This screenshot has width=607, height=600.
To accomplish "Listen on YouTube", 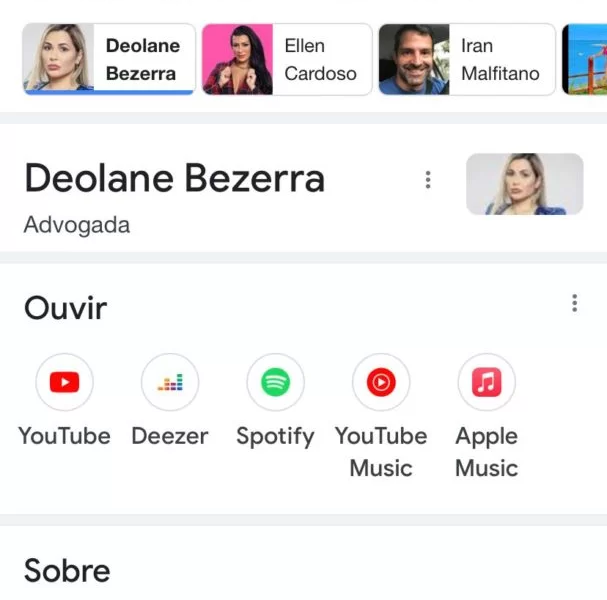I will coord(64,382).
